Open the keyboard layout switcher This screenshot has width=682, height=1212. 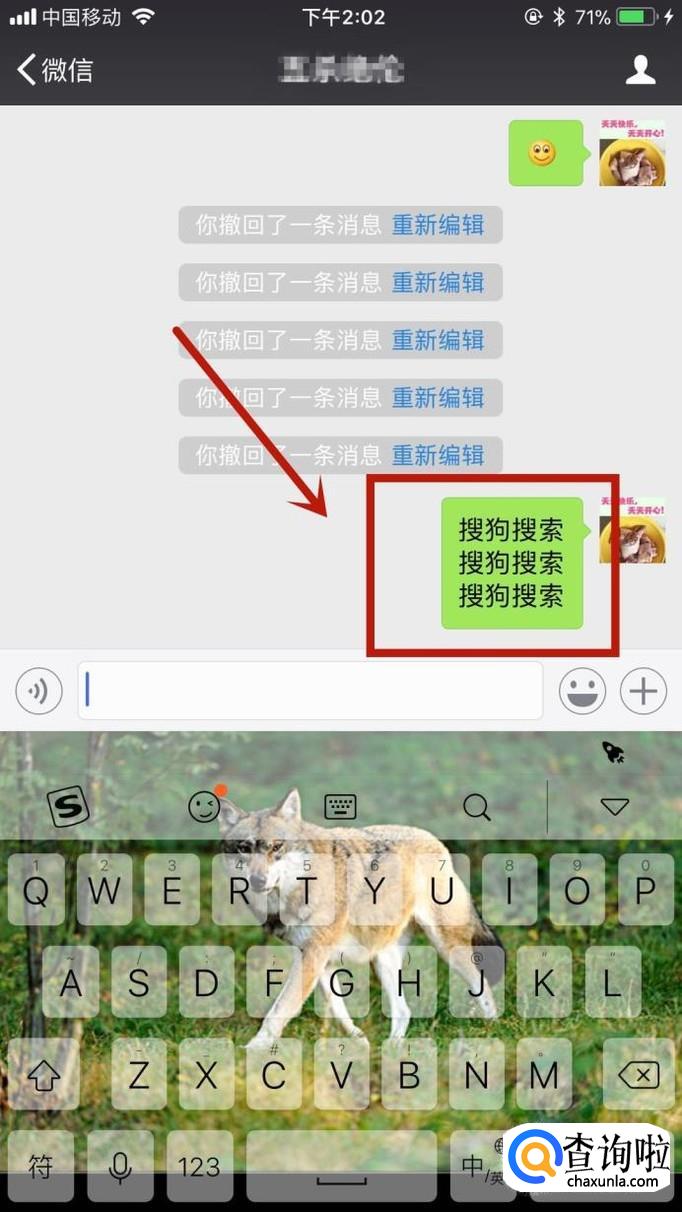341,806
